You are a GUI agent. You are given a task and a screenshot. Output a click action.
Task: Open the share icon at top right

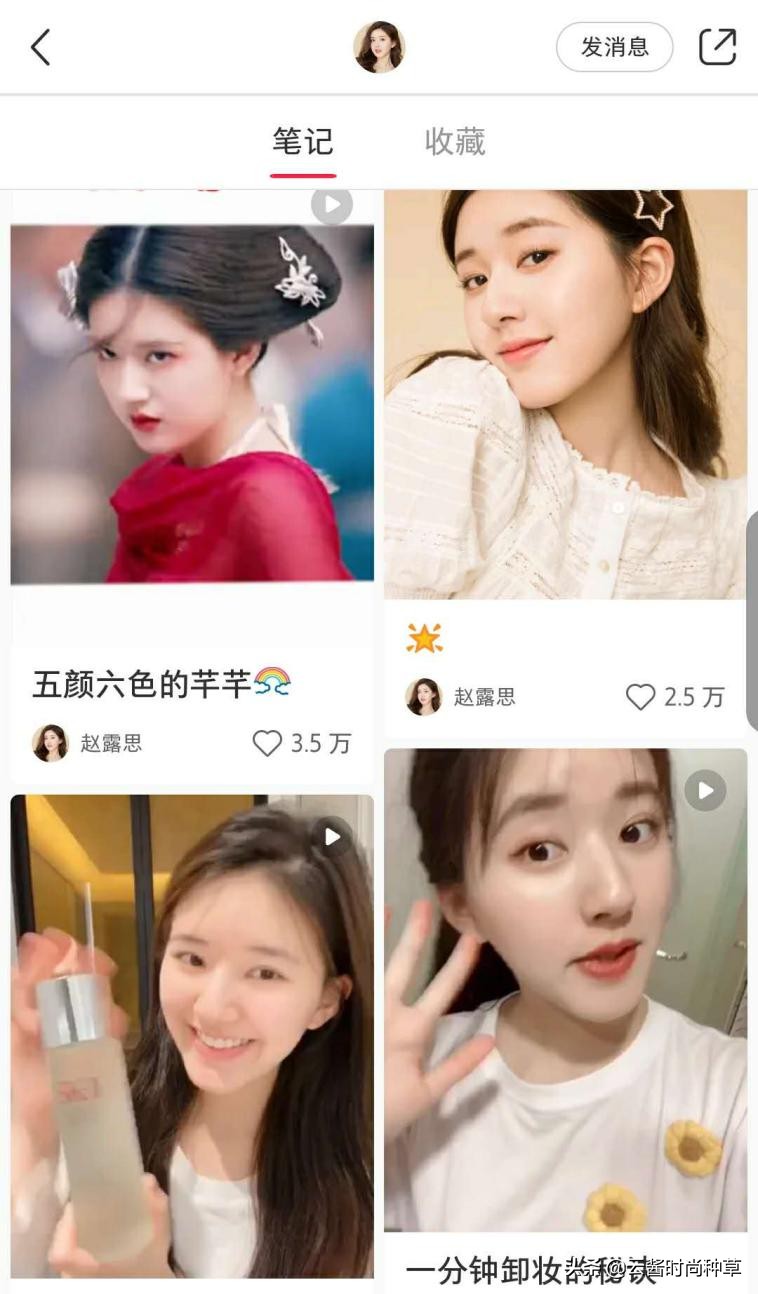716,46
